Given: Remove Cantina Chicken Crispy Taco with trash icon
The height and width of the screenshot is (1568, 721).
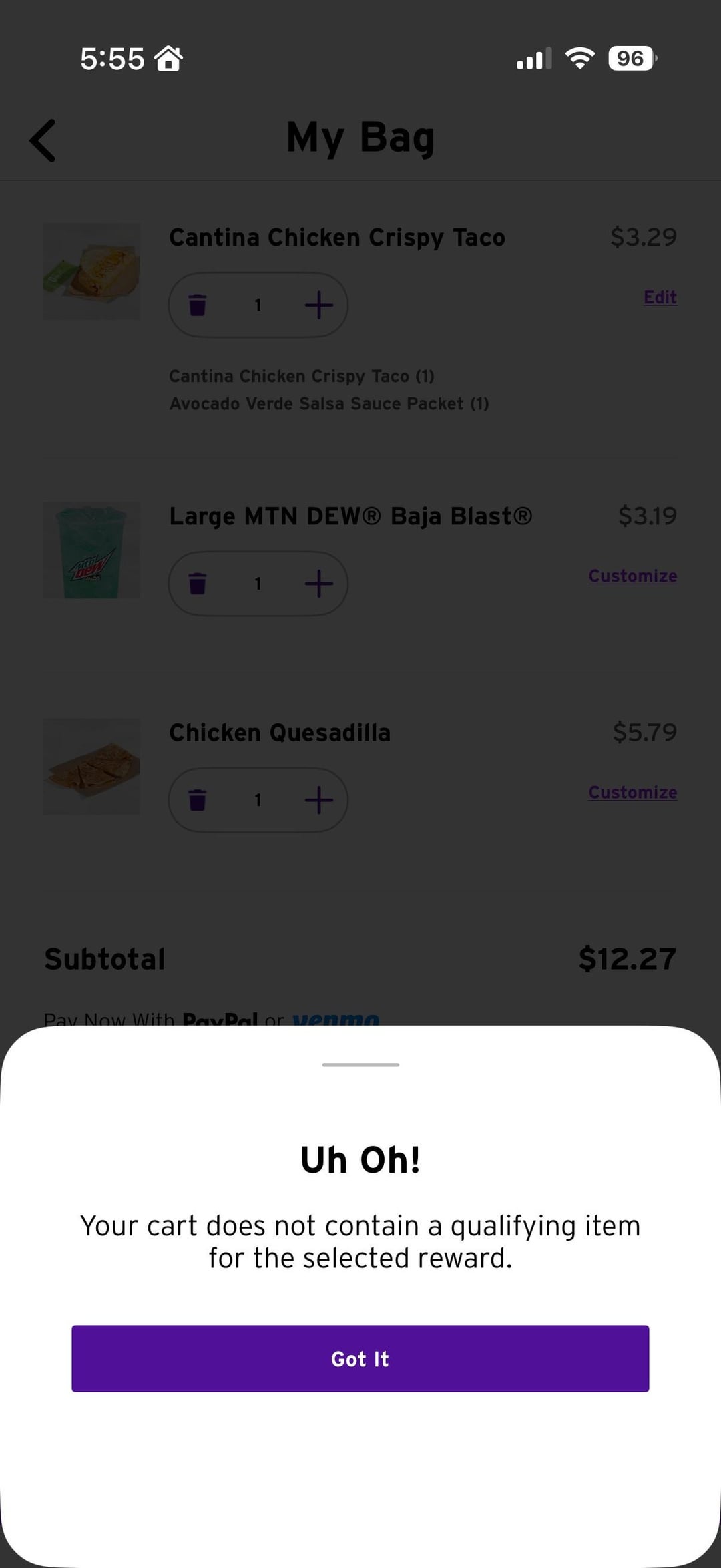Looking at the screenshot, I should [198, 305].
